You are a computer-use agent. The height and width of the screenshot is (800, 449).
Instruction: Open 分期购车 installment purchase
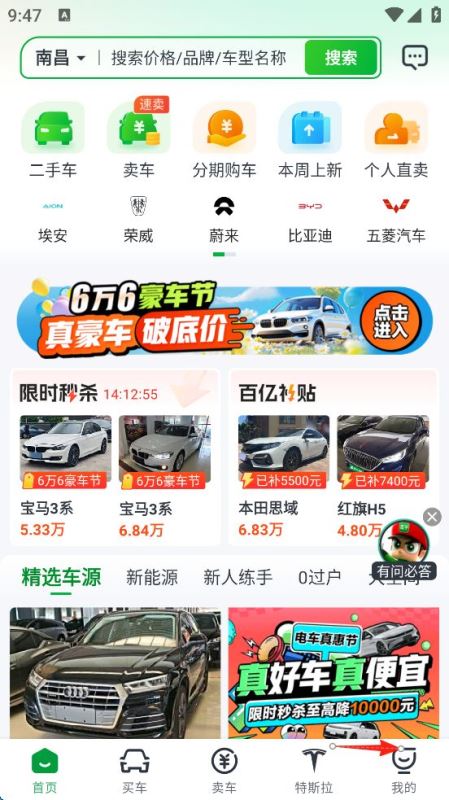224,140
